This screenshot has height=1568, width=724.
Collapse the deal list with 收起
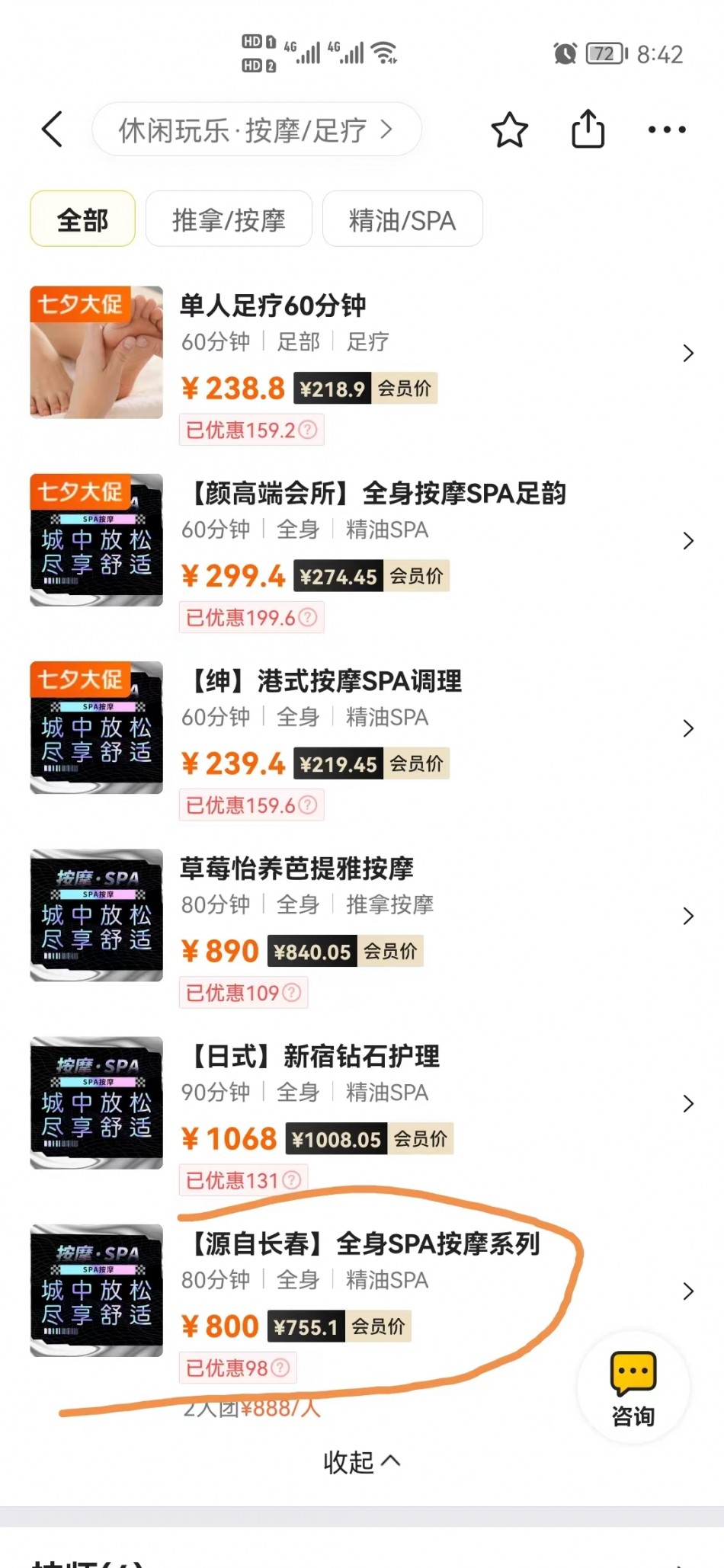click(360, 1461)
